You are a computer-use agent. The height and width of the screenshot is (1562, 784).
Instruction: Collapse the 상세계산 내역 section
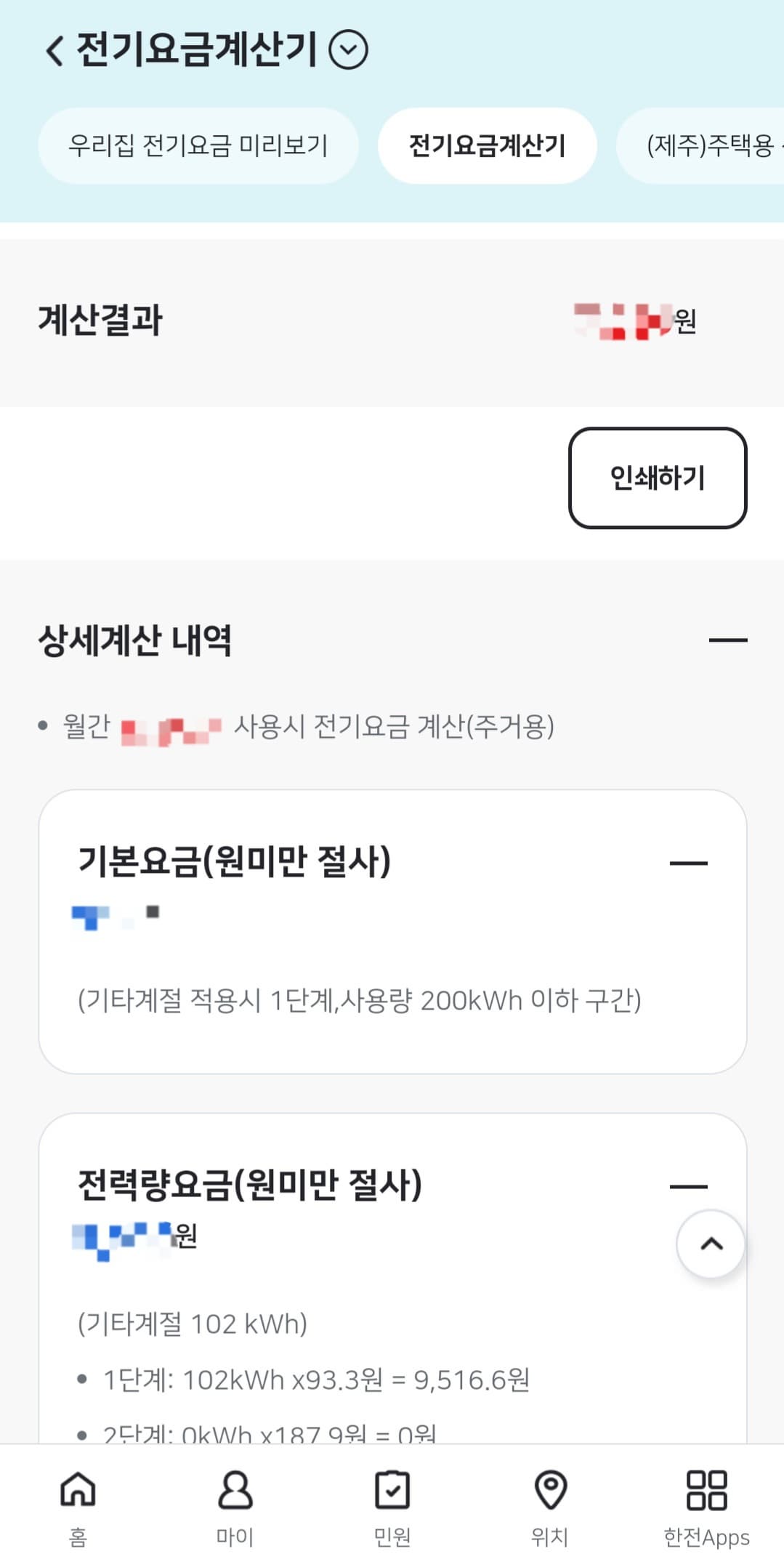[729, 640]
